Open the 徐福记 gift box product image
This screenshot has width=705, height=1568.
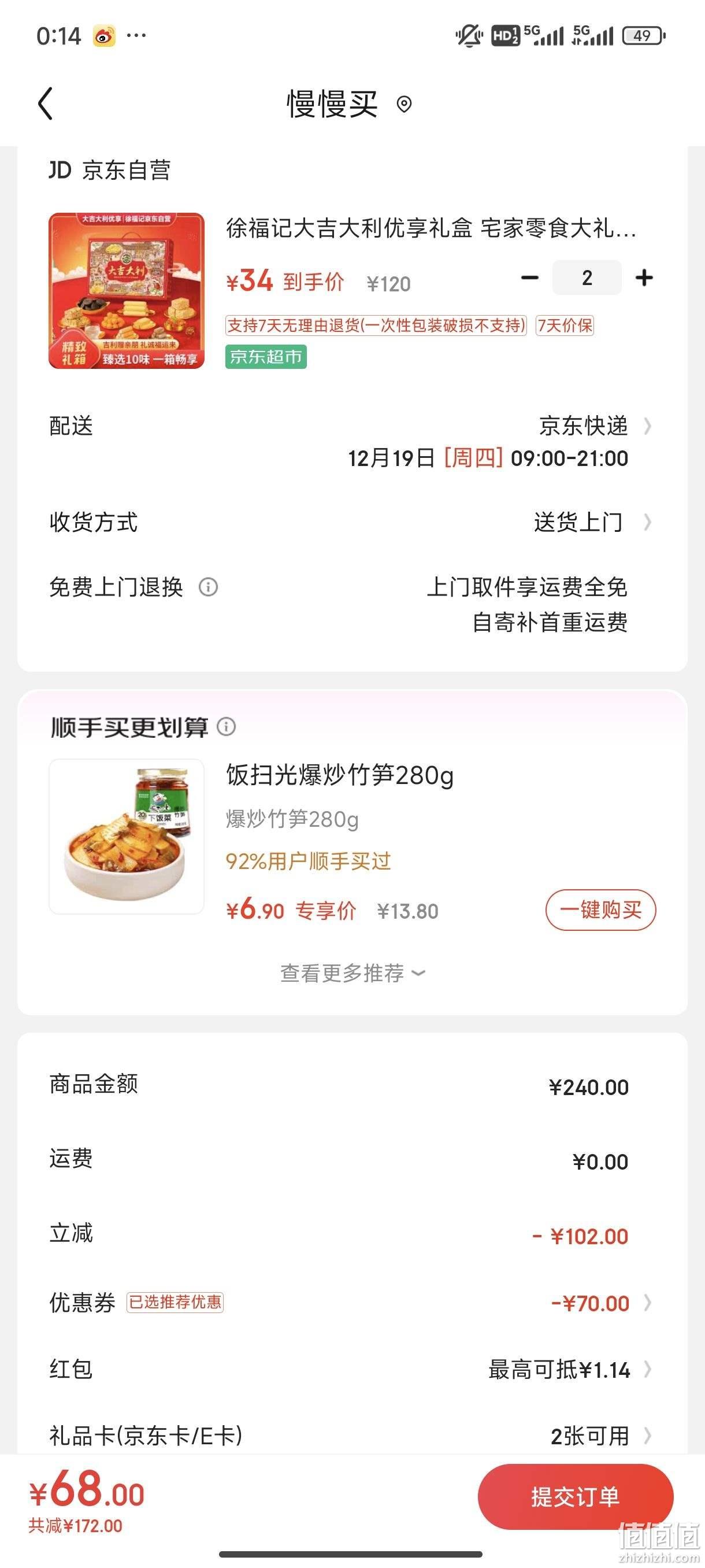click(127, 291)
